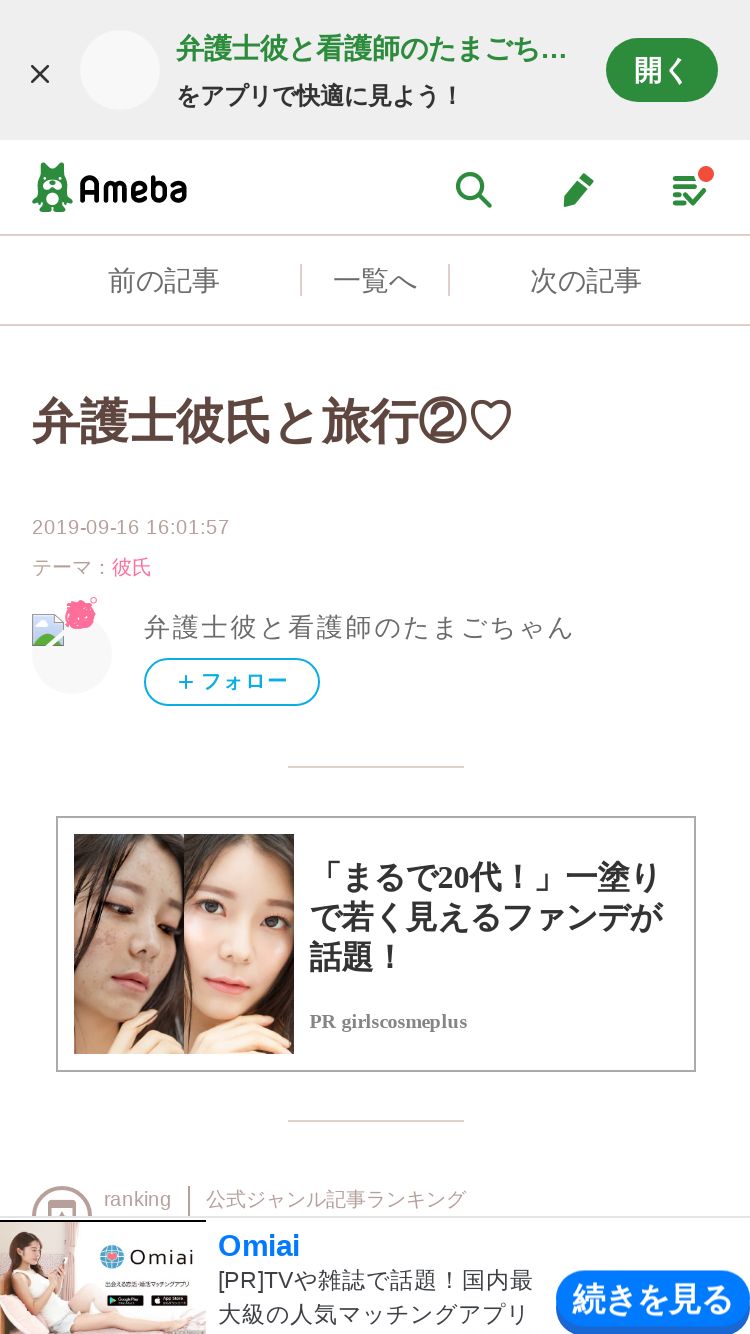The width and height of the screenshot is (750, 1334).
Task: Go to 次の記事
Action: (586, 281)
